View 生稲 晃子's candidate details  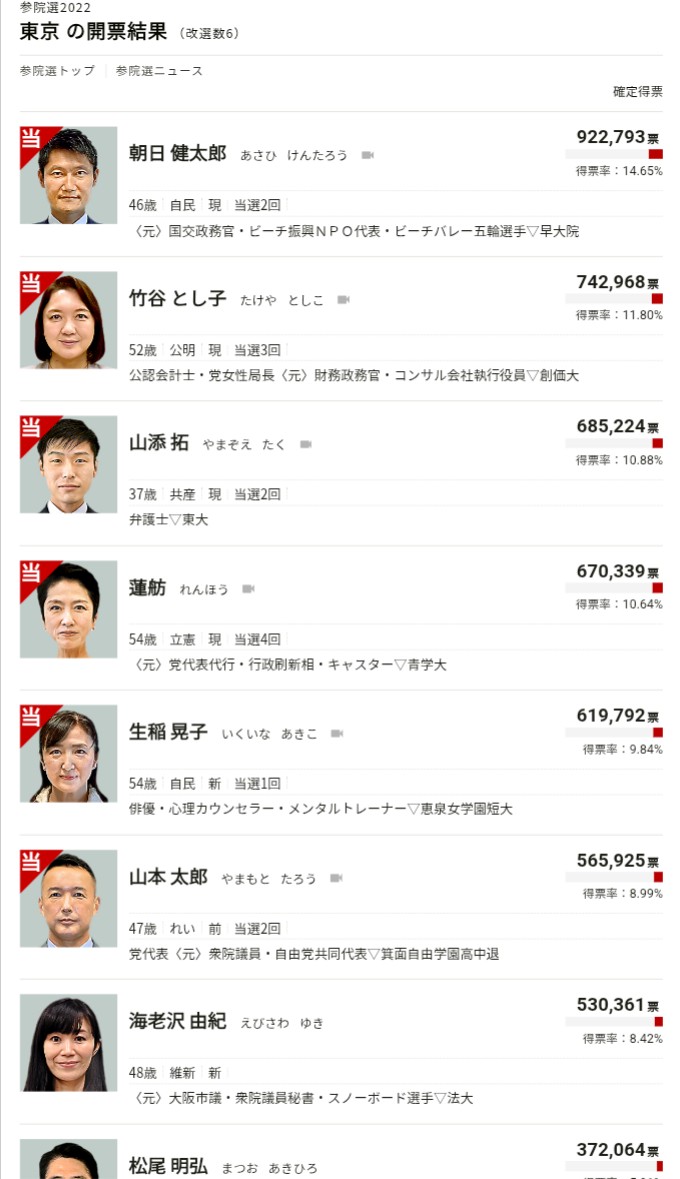click(x=168, y=733)
